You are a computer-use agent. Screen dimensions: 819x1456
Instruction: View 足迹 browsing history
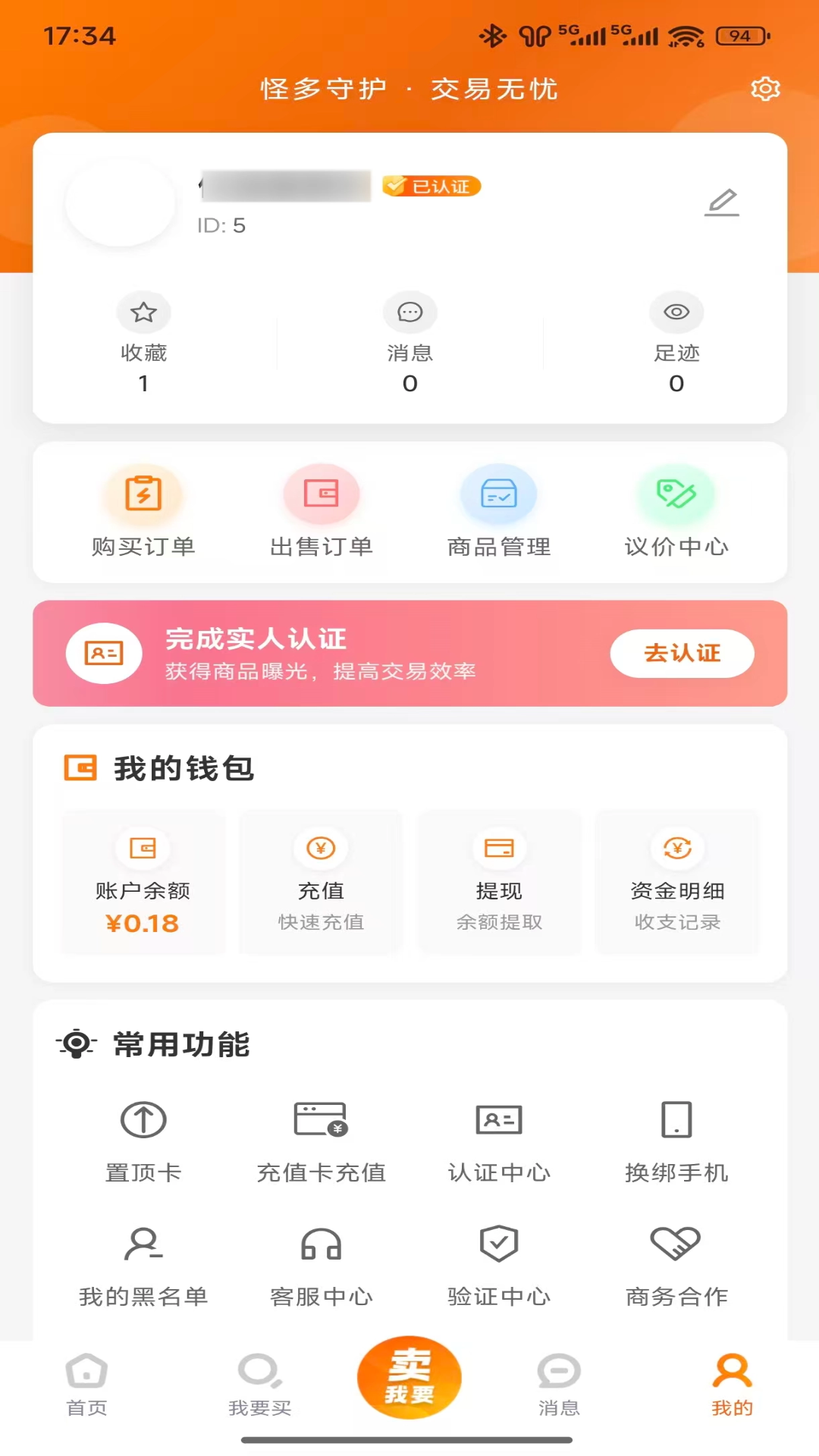coord(676,343)
